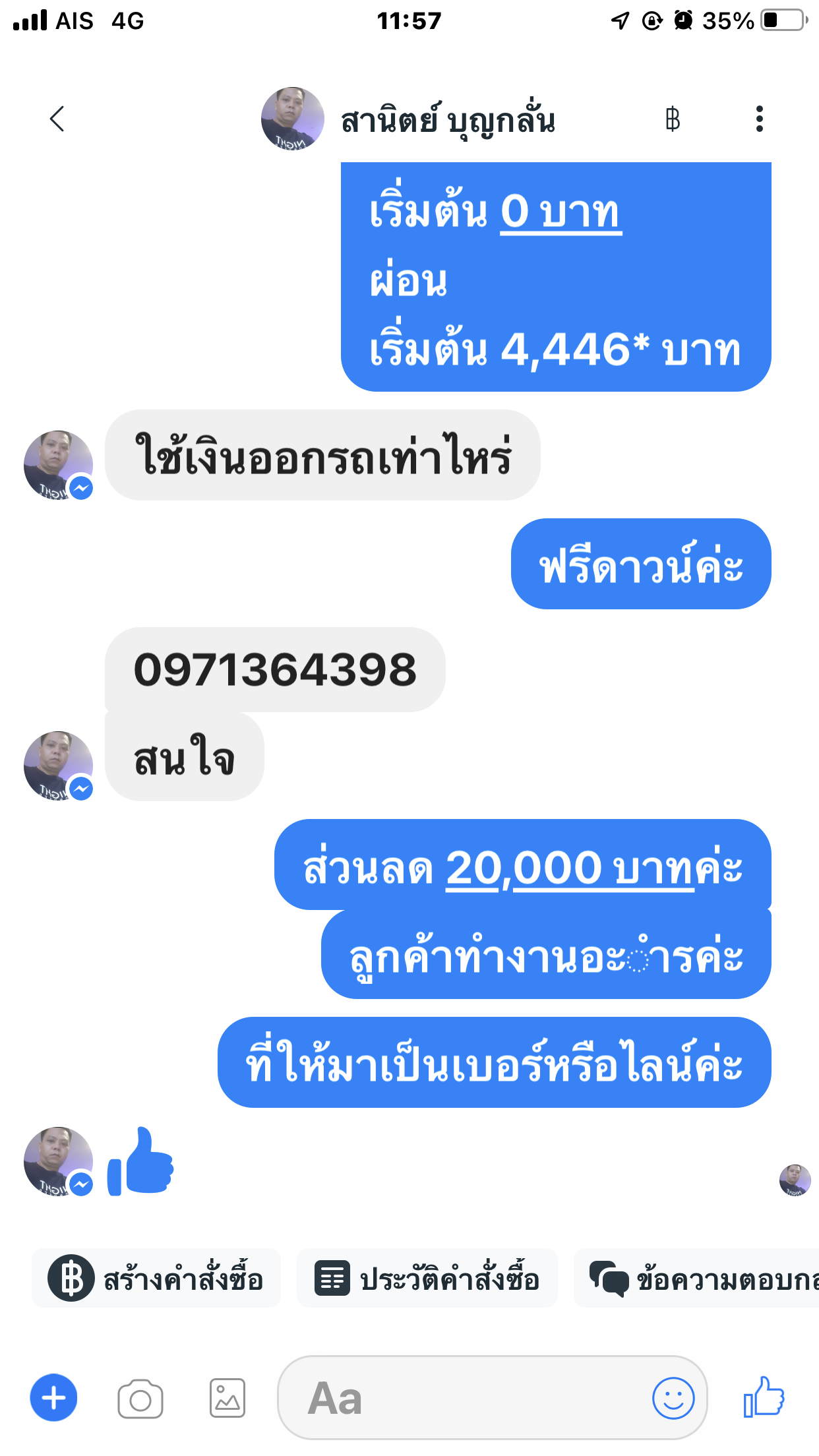
Task: Open the baht payment icon in header
Action: pos(672,119)
